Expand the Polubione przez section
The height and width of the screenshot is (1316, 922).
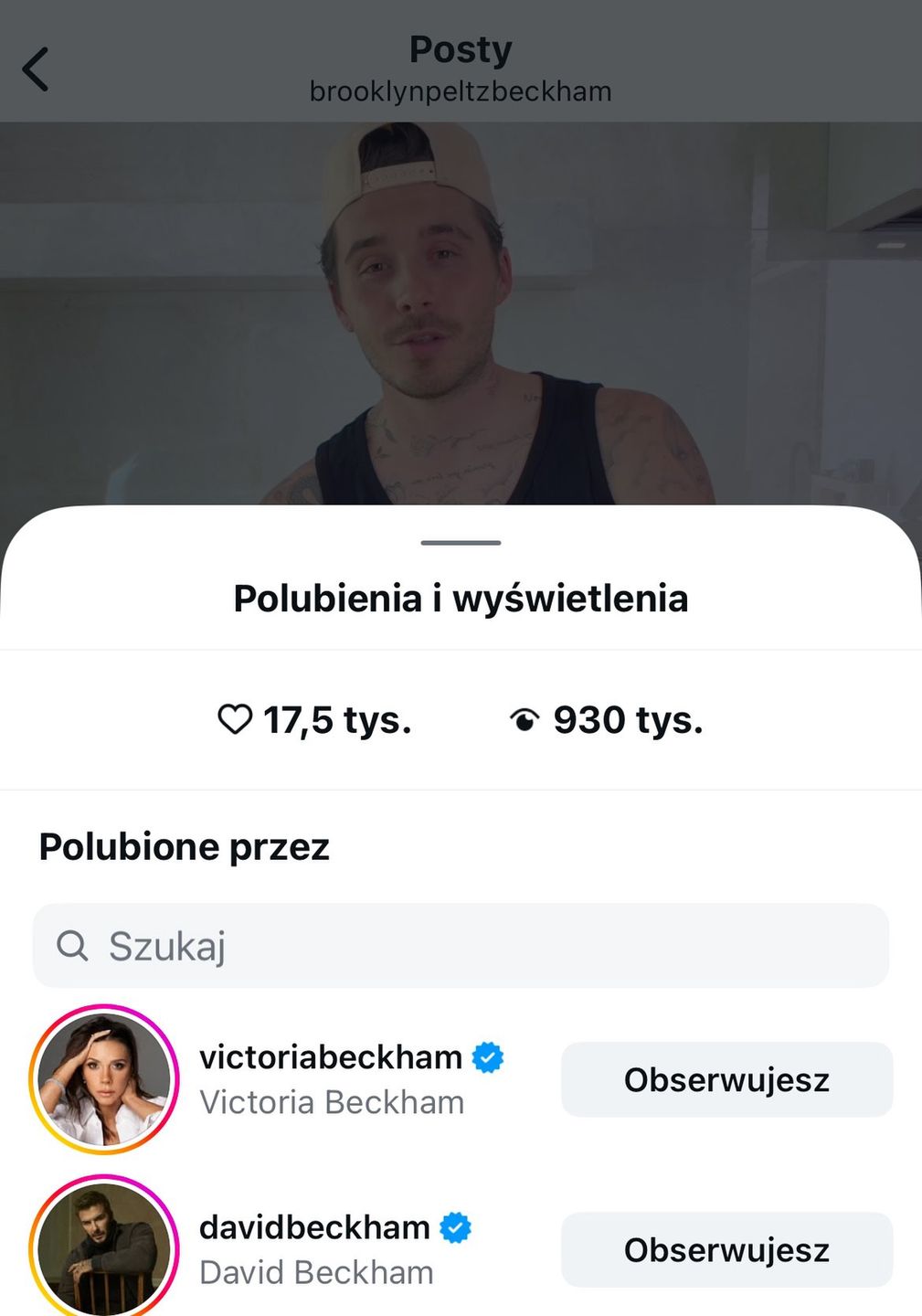[185, 847]
